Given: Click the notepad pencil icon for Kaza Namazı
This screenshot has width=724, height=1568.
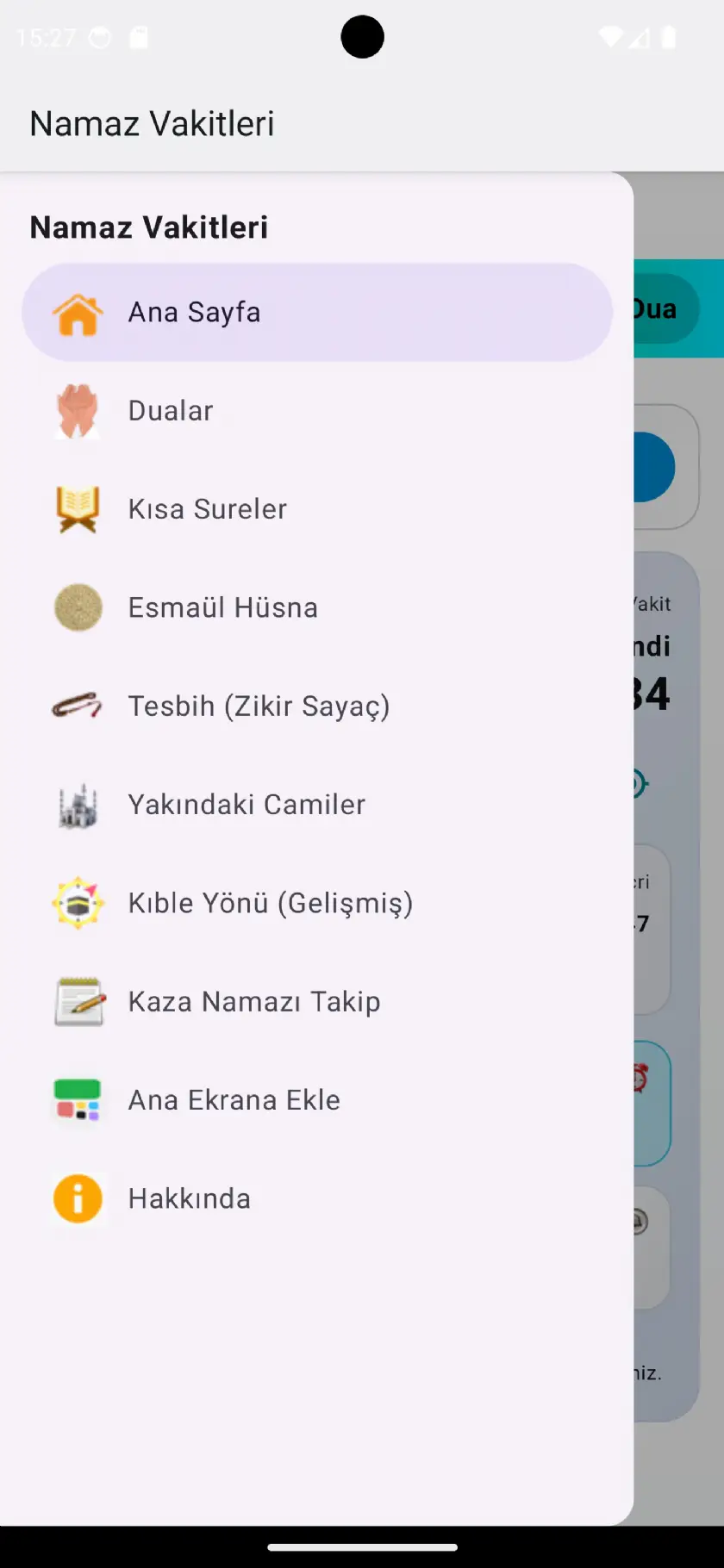Looking at the screenshot, I should [78, 1001].
